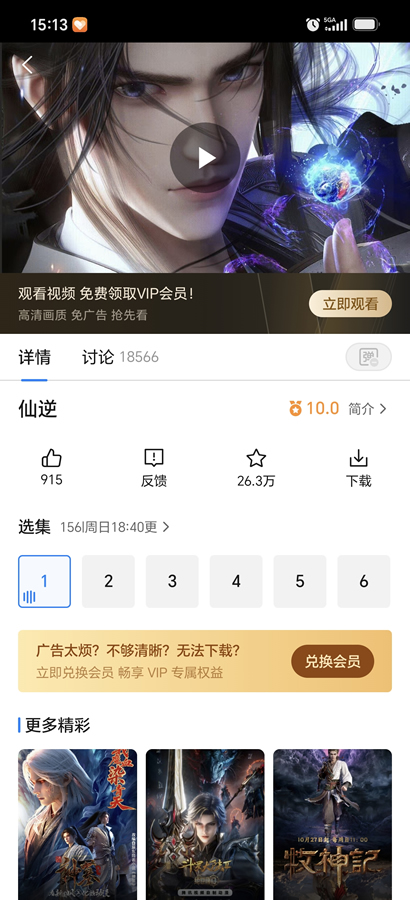Toggle the danmaku bullet comments switch

pyautogui.click(x=369, y=357)
